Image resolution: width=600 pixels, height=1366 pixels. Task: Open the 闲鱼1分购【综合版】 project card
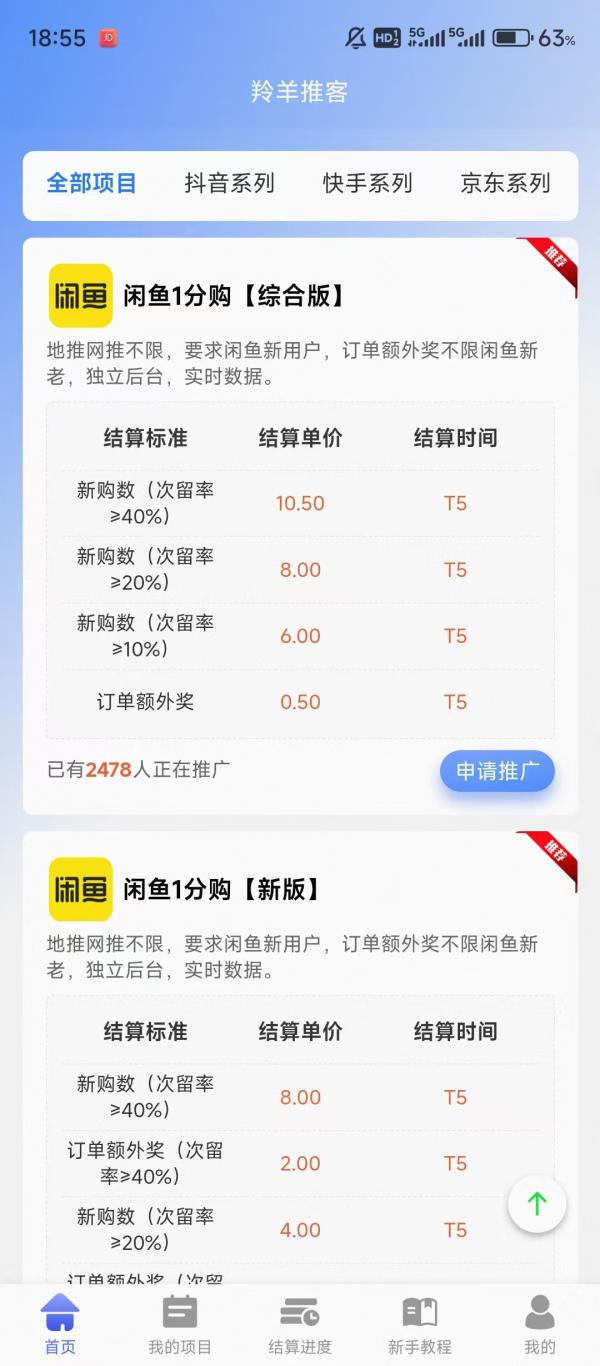(300, 526)
